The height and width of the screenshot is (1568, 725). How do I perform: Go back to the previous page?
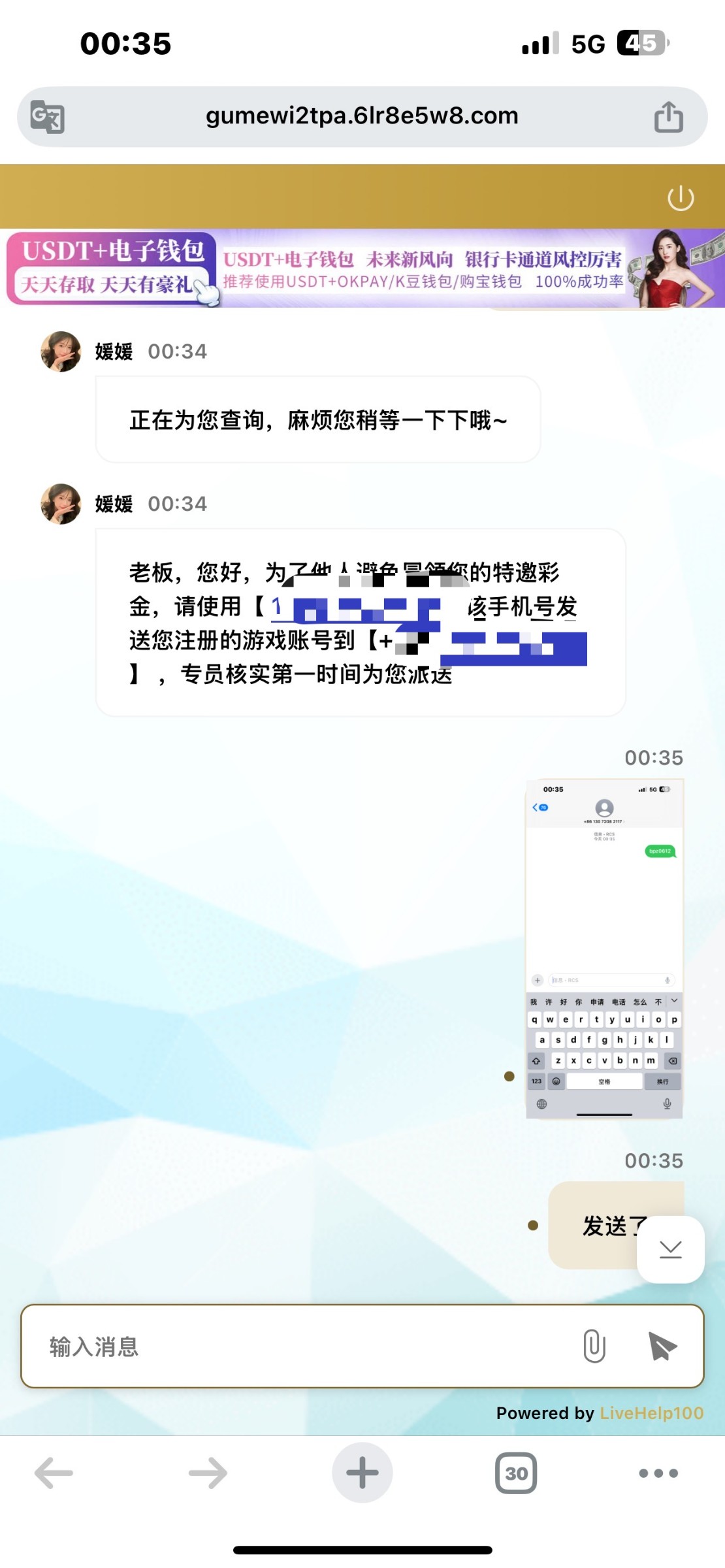tap(54, 1473)
